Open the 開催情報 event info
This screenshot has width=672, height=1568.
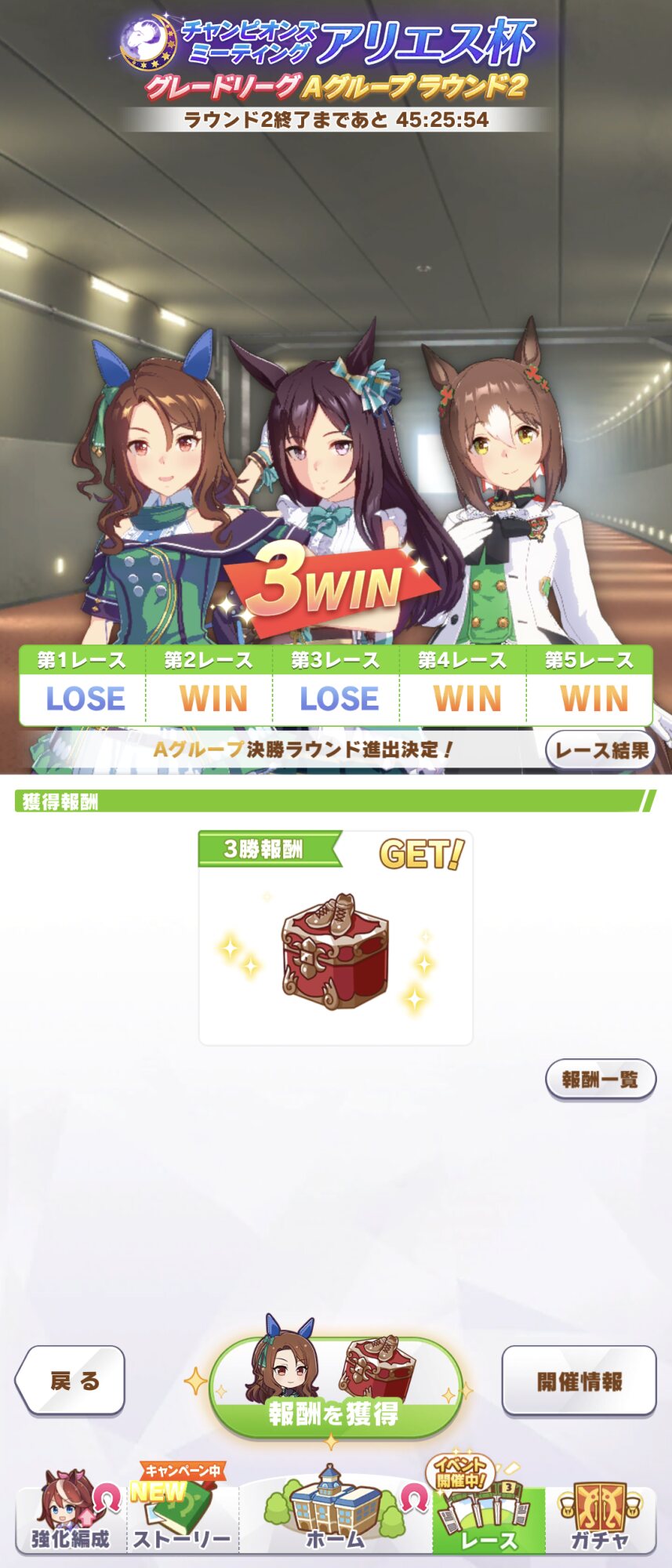(x=579, y=1381)
